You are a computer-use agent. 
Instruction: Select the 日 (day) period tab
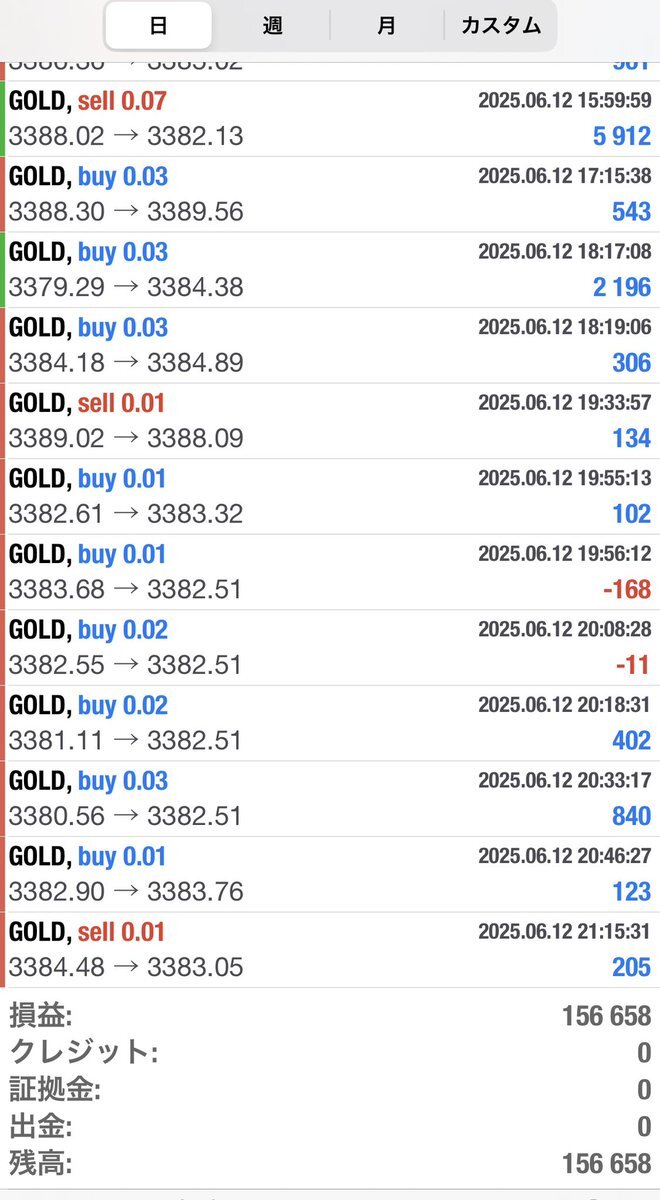pyautogui.click(x=158, y=26)
